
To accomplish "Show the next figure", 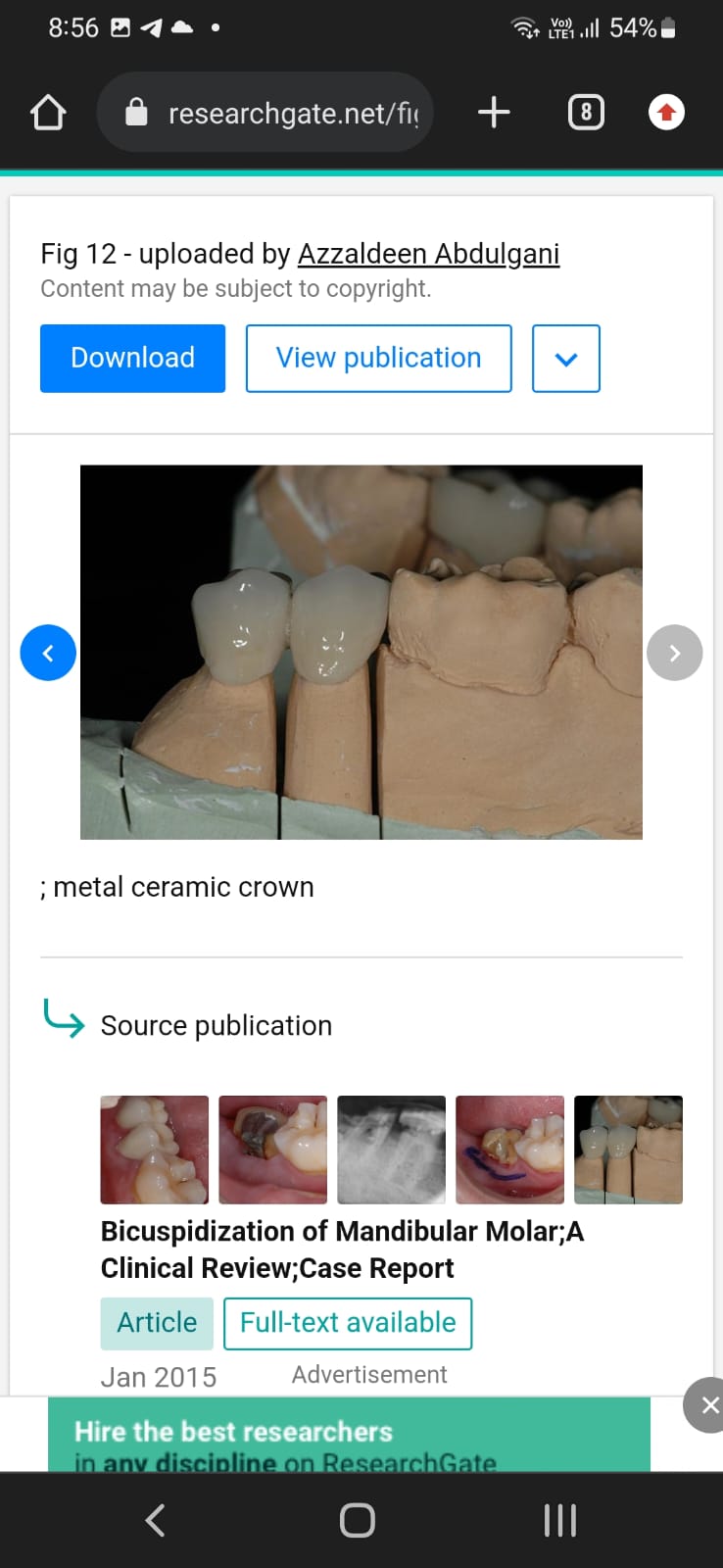I will point(674,653).
